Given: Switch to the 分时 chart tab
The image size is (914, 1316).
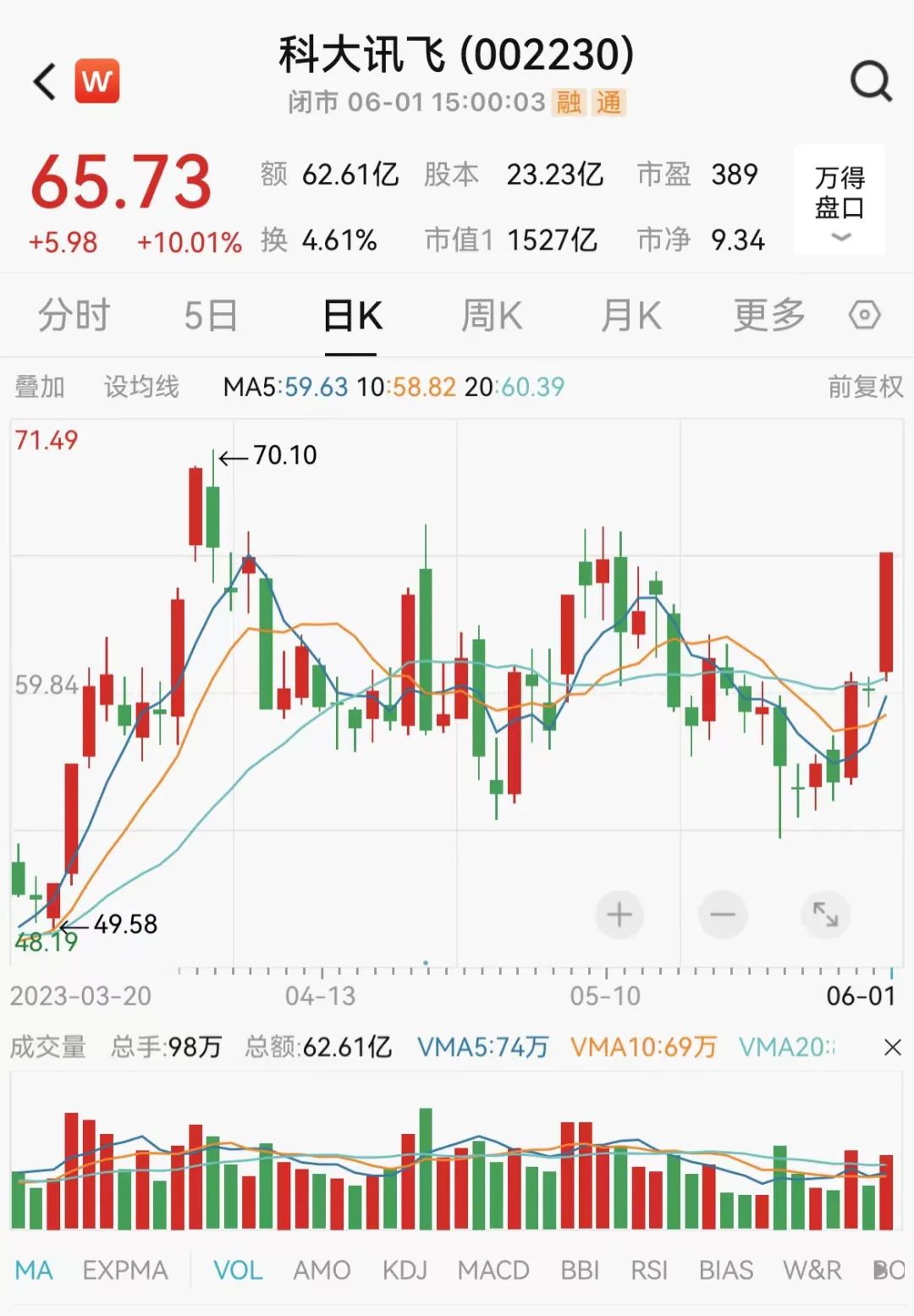Looking at the screenshot, I should (x=74, y=316).
